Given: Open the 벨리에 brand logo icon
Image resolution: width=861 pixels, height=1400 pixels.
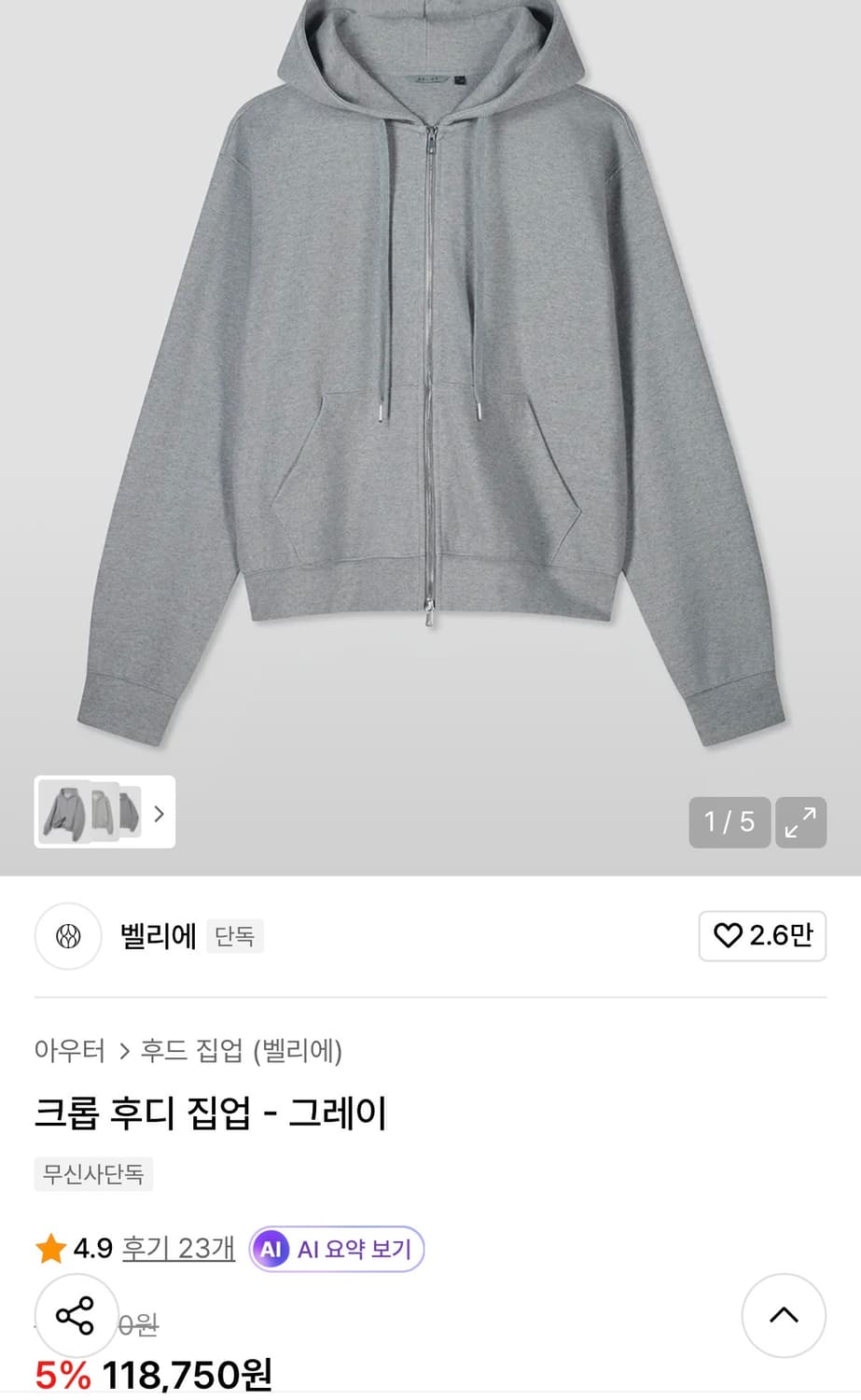Looking at the screenshot, I should point(67,936).
